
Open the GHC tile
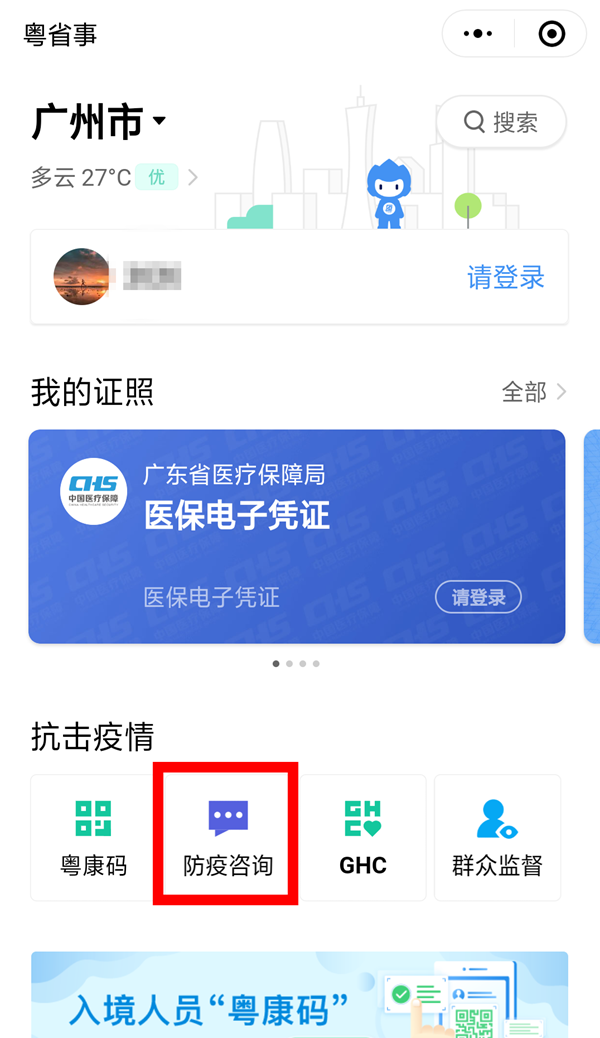(362, 838)
